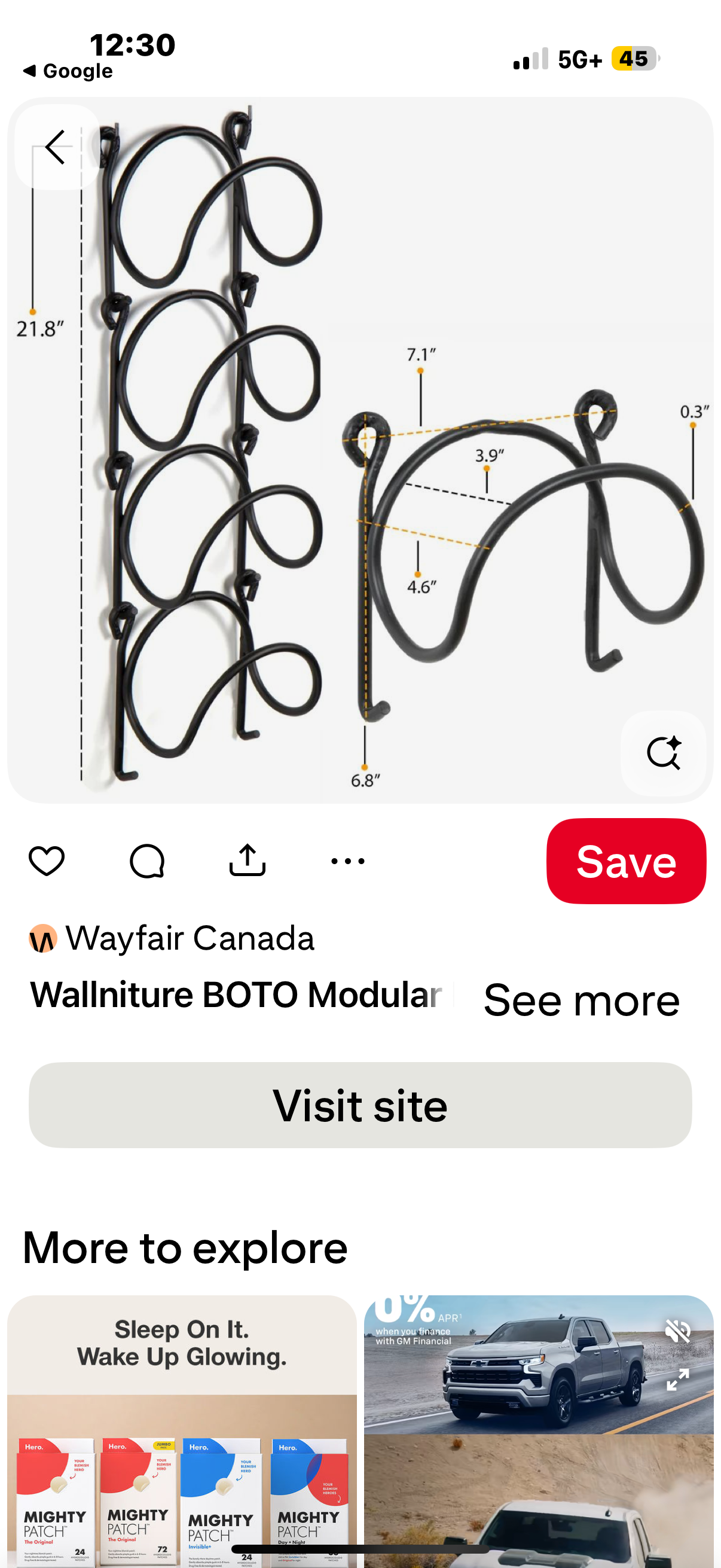Open comments on this pin
The image size is (721, 1568).
click(x=146, y=861)
